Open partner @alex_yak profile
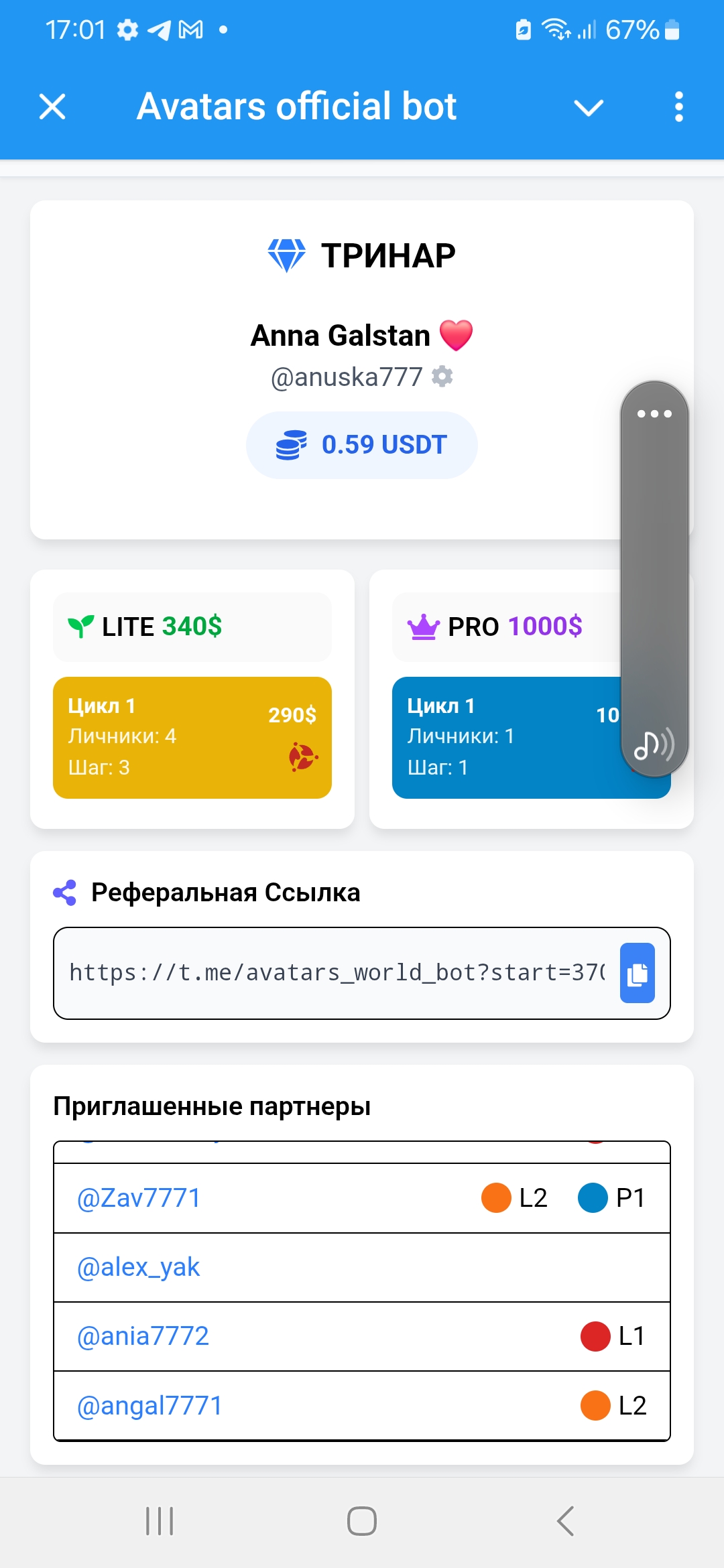This screenshot has height=1568, width=724. point(139,1267)
